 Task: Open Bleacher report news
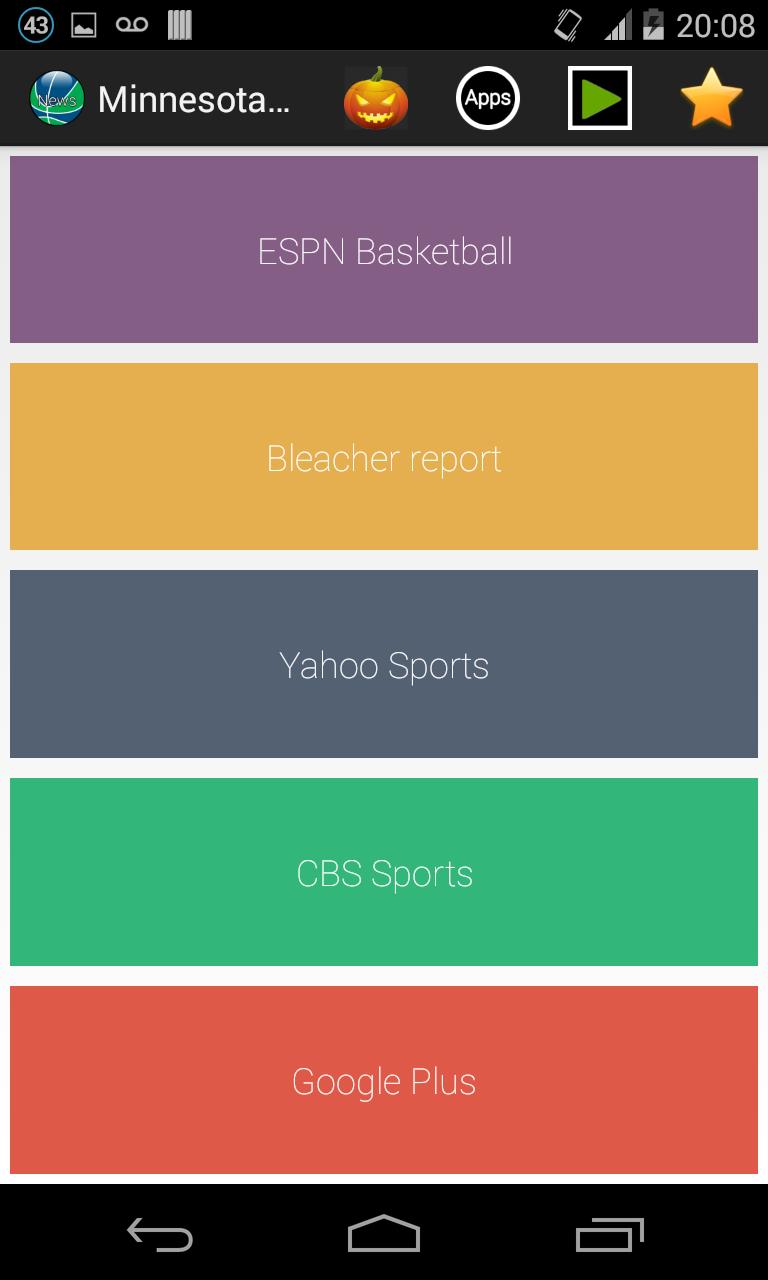pos(384,457)
